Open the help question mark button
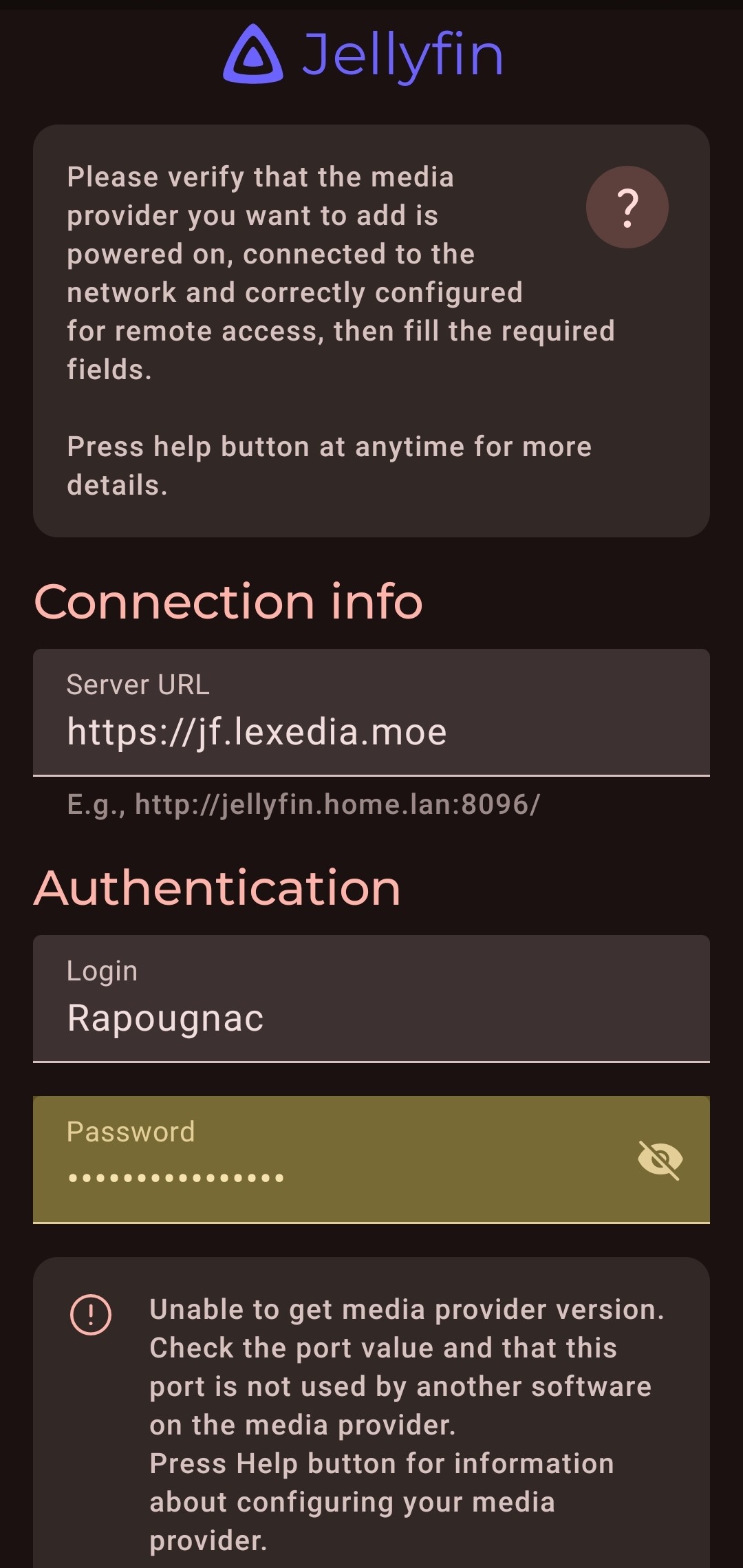This screenshot has width=743, height=1568. (627, 207)
